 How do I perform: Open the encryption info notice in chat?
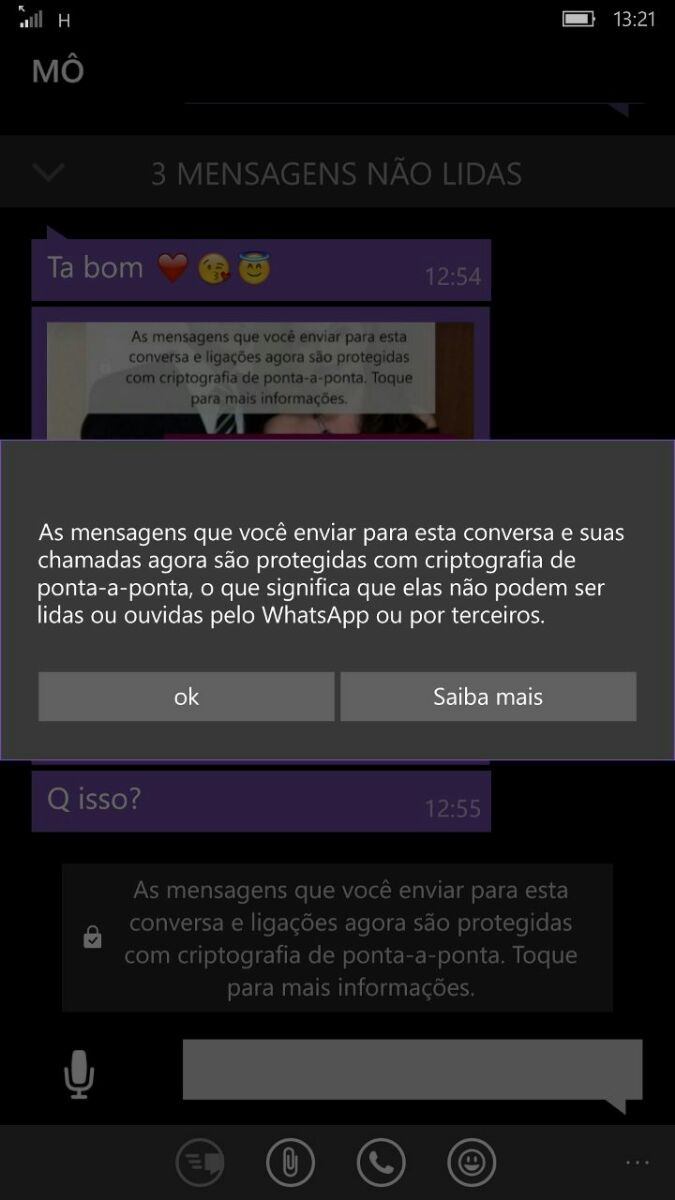pos(336,938)
